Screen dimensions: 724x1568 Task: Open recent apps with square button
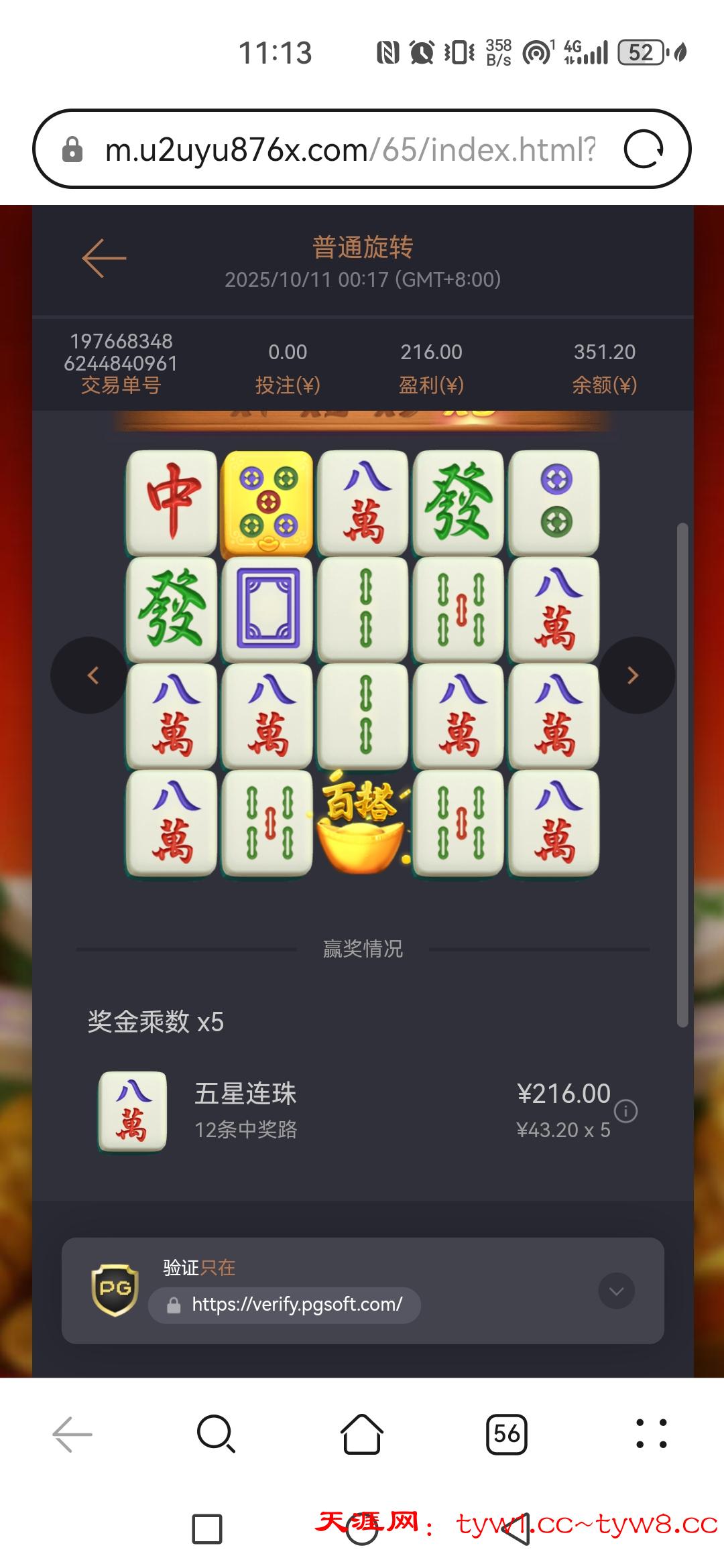[x=207, y=1529]
